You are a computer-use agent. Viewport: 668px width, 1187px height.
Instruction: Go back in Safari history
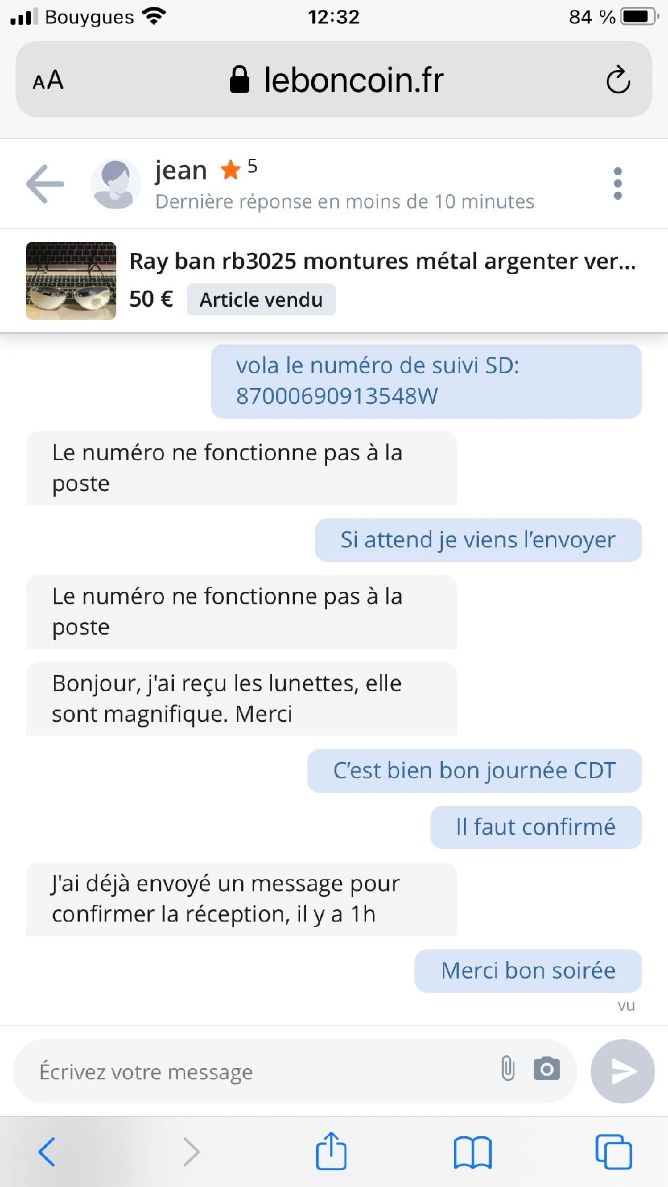point(46,1152)
